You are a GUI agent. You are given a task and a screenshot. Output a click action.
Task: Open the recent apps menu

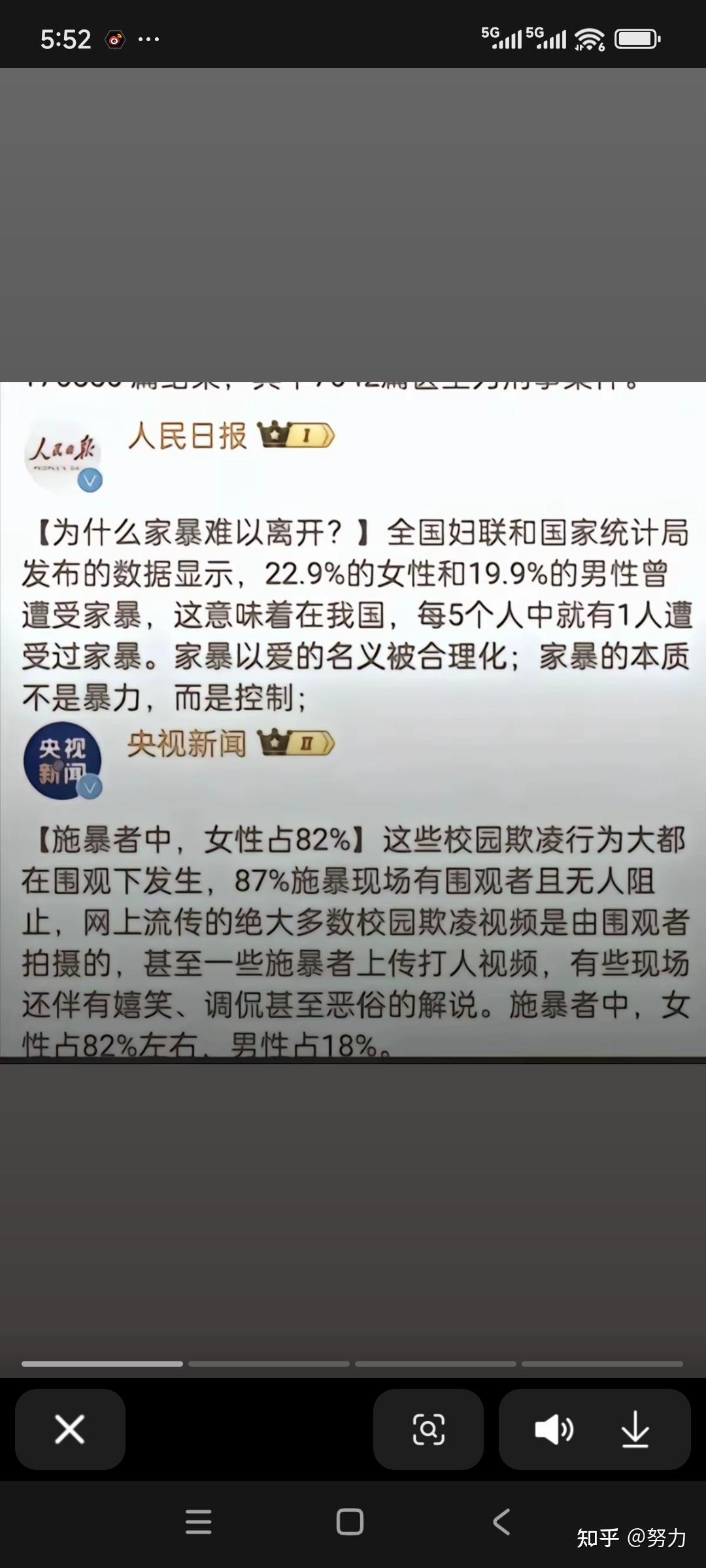coord(198,1522)
